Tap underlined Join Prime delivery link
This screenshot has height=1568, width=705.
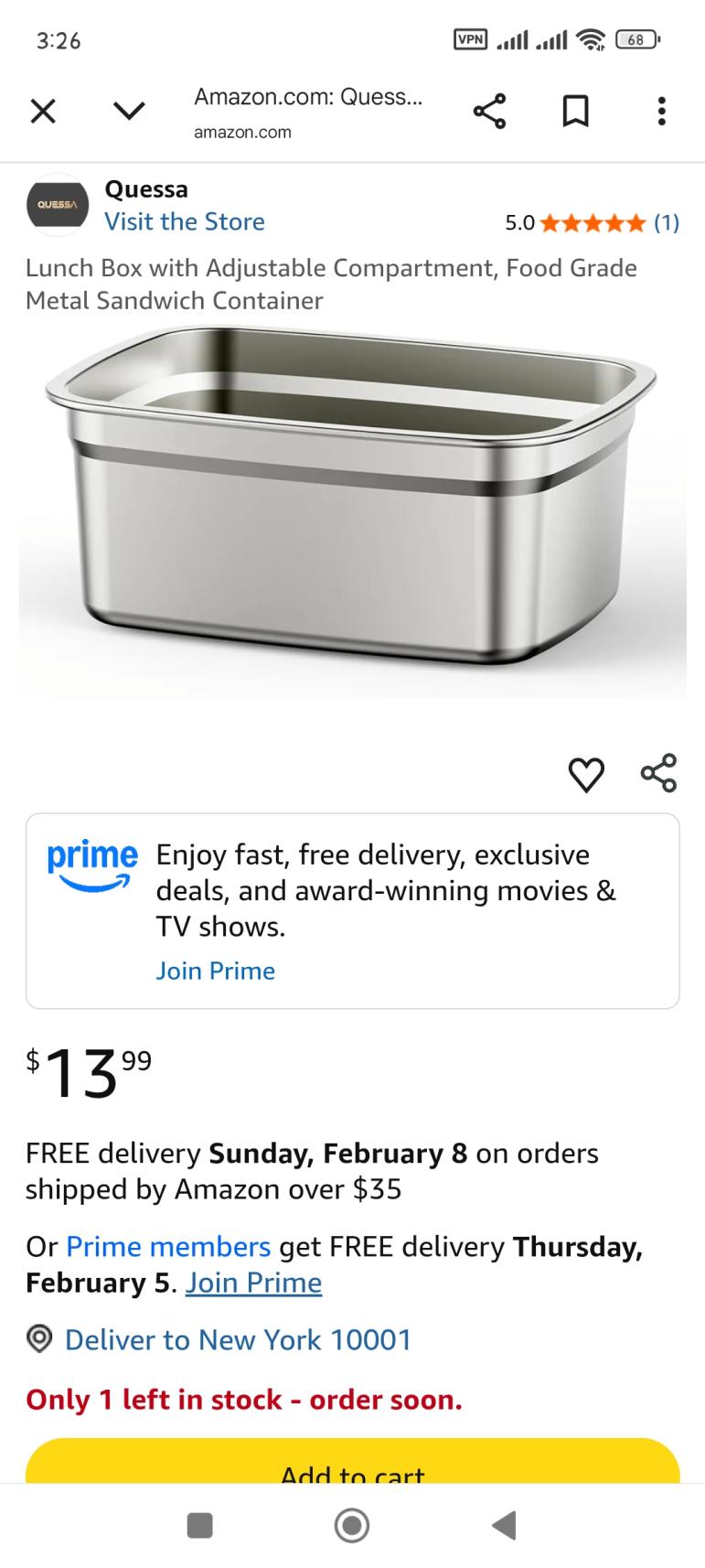tap(253, 1283)
